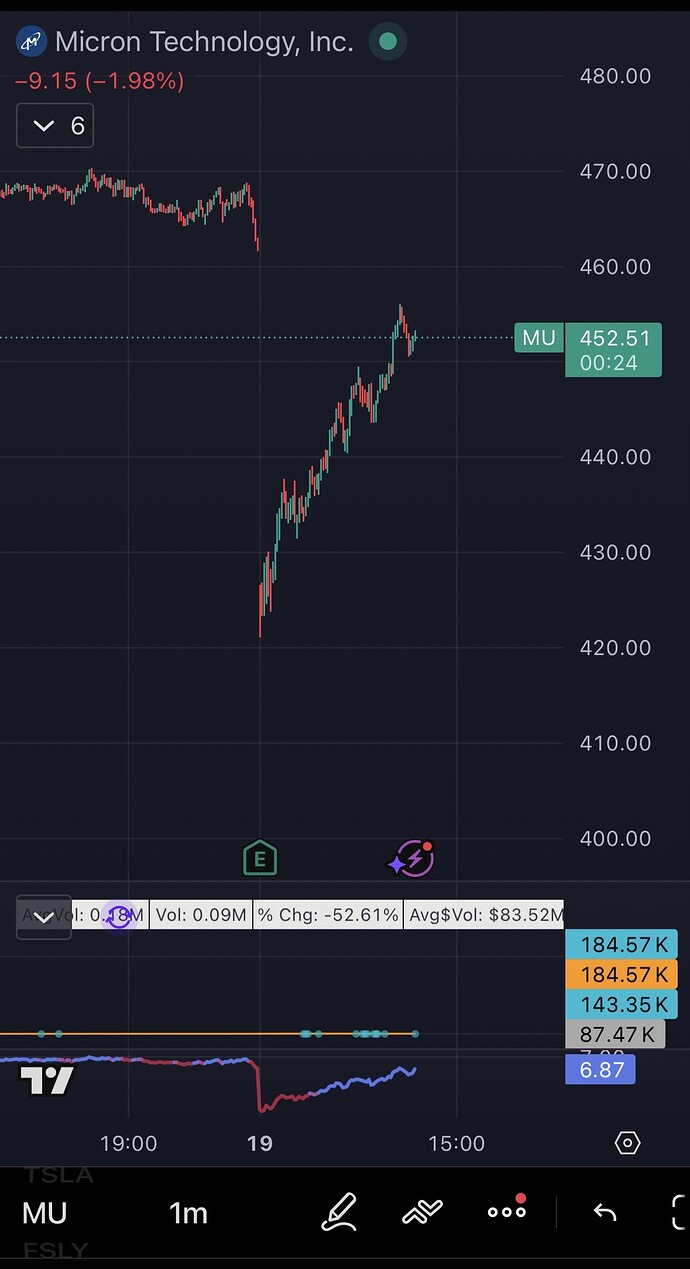Image resolution: width=690 pixels, height=1269 pixels.
Task: Tap the earnings E marker on the chart
Action: [260, 858]
